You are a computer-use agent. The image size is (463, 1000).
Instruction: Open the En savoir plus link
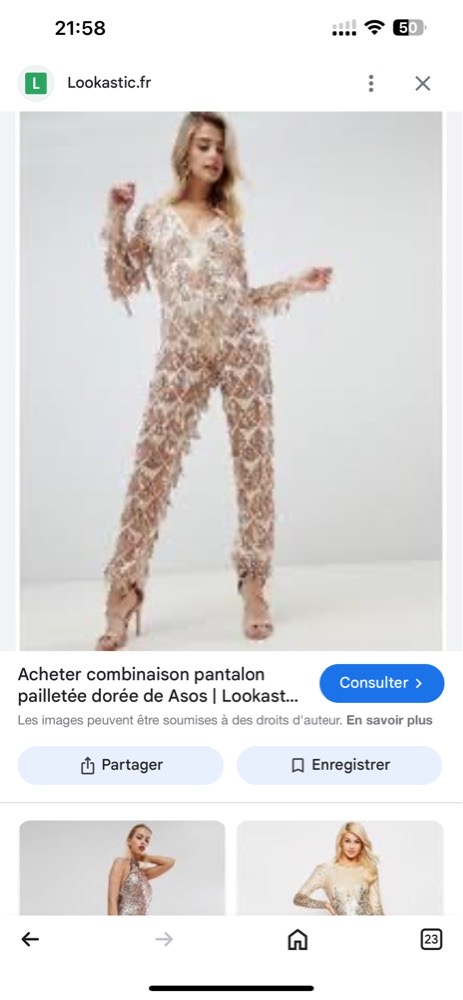390,721
